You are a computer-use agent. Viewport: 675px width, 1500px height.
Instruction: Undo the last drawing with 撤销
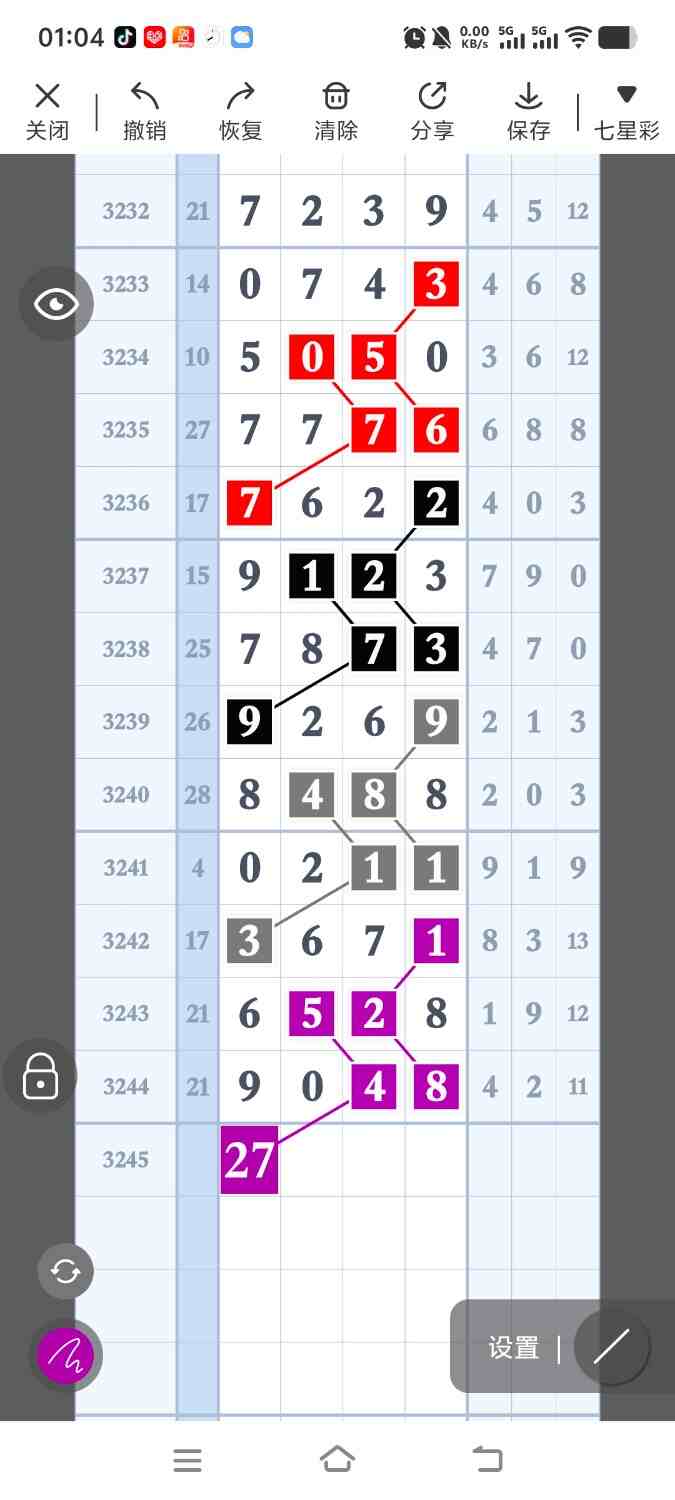144,111
